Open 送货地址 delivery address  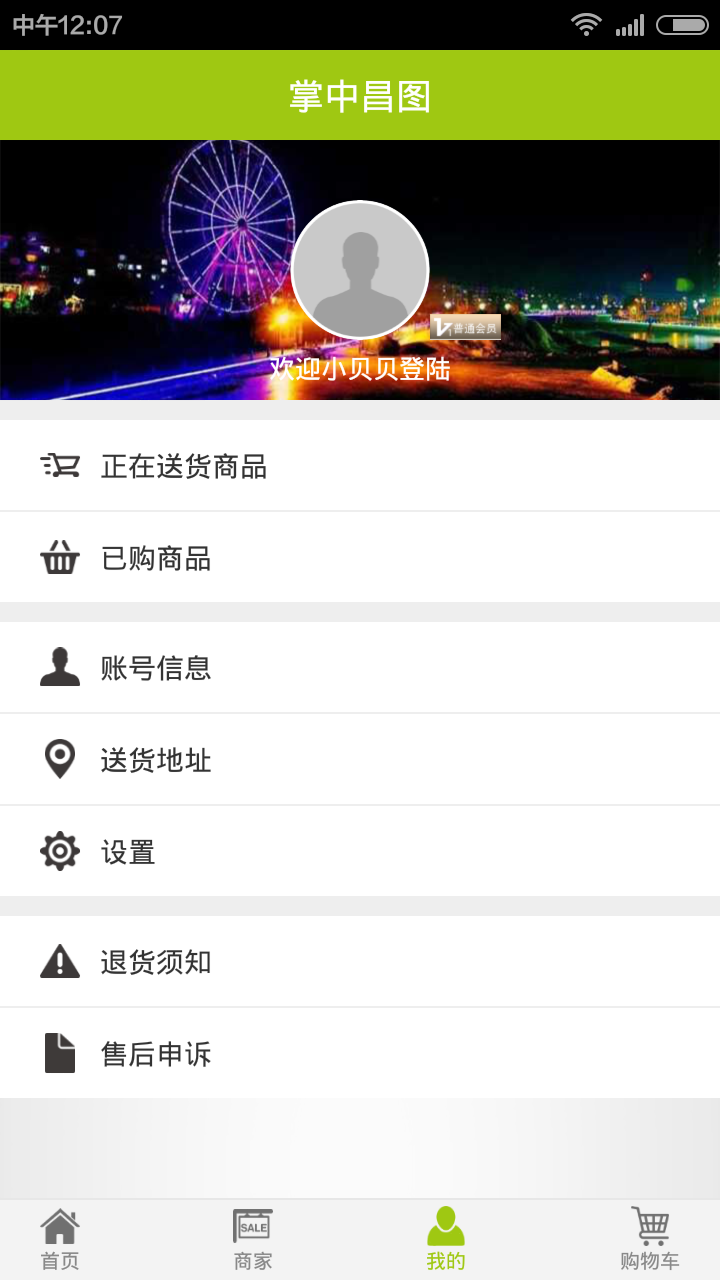360,760
